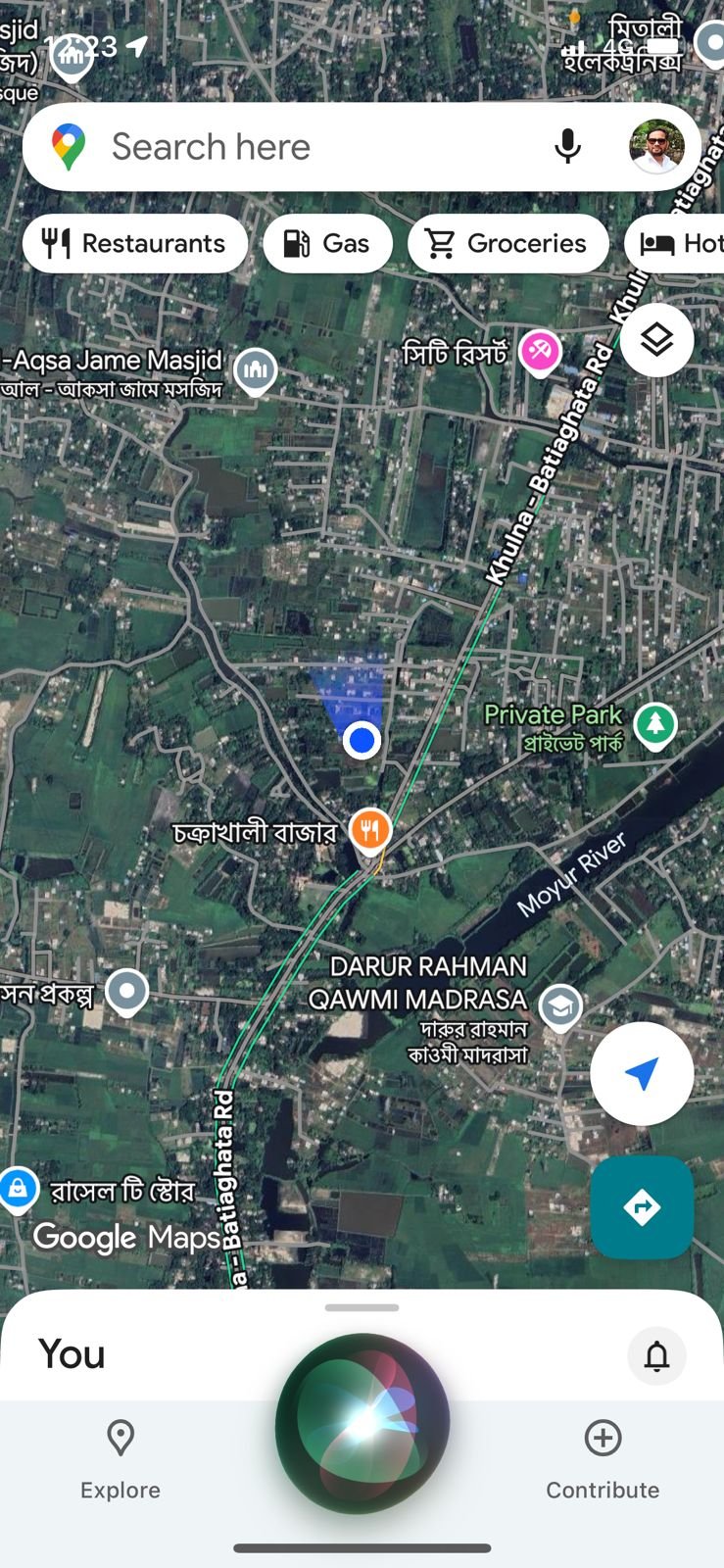Switch to the Explore tab
The image size is (724, 1568).
tap(121, 1460)
